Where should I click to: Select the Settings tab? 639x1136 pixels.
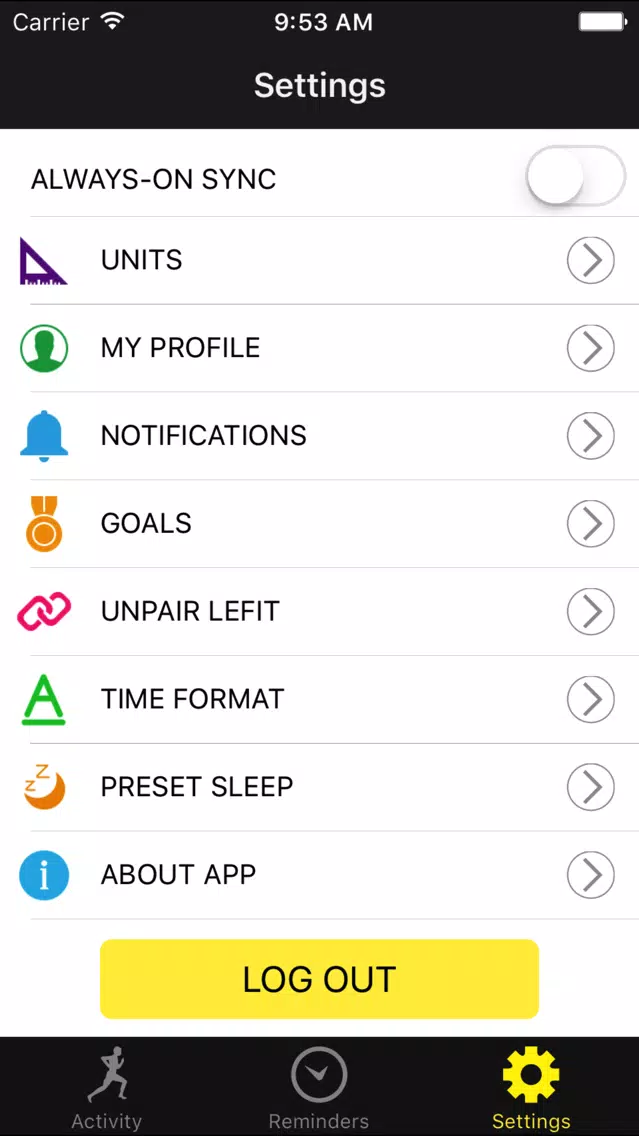531,1087
